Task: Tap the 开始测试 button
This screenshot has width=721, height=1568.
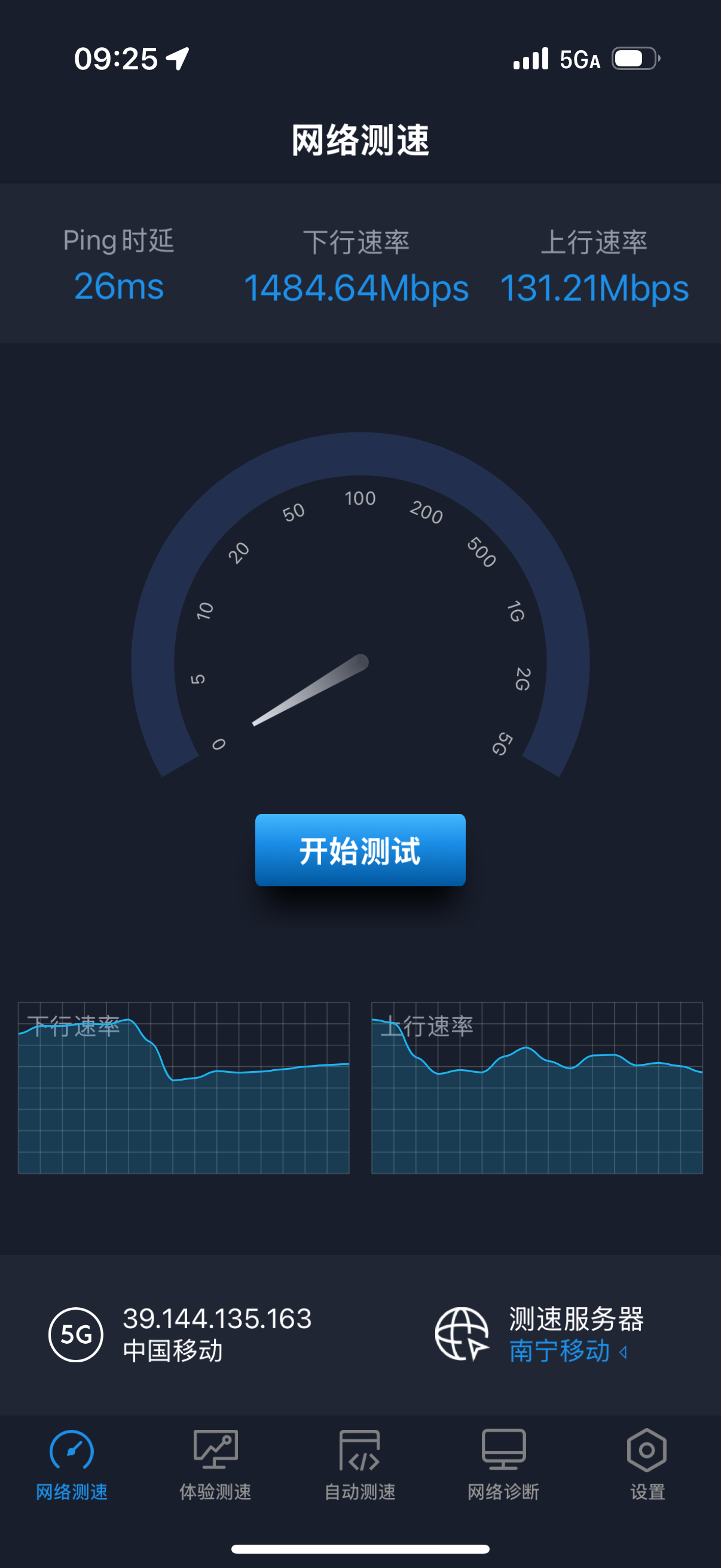Action: click(x=360, y=850)
